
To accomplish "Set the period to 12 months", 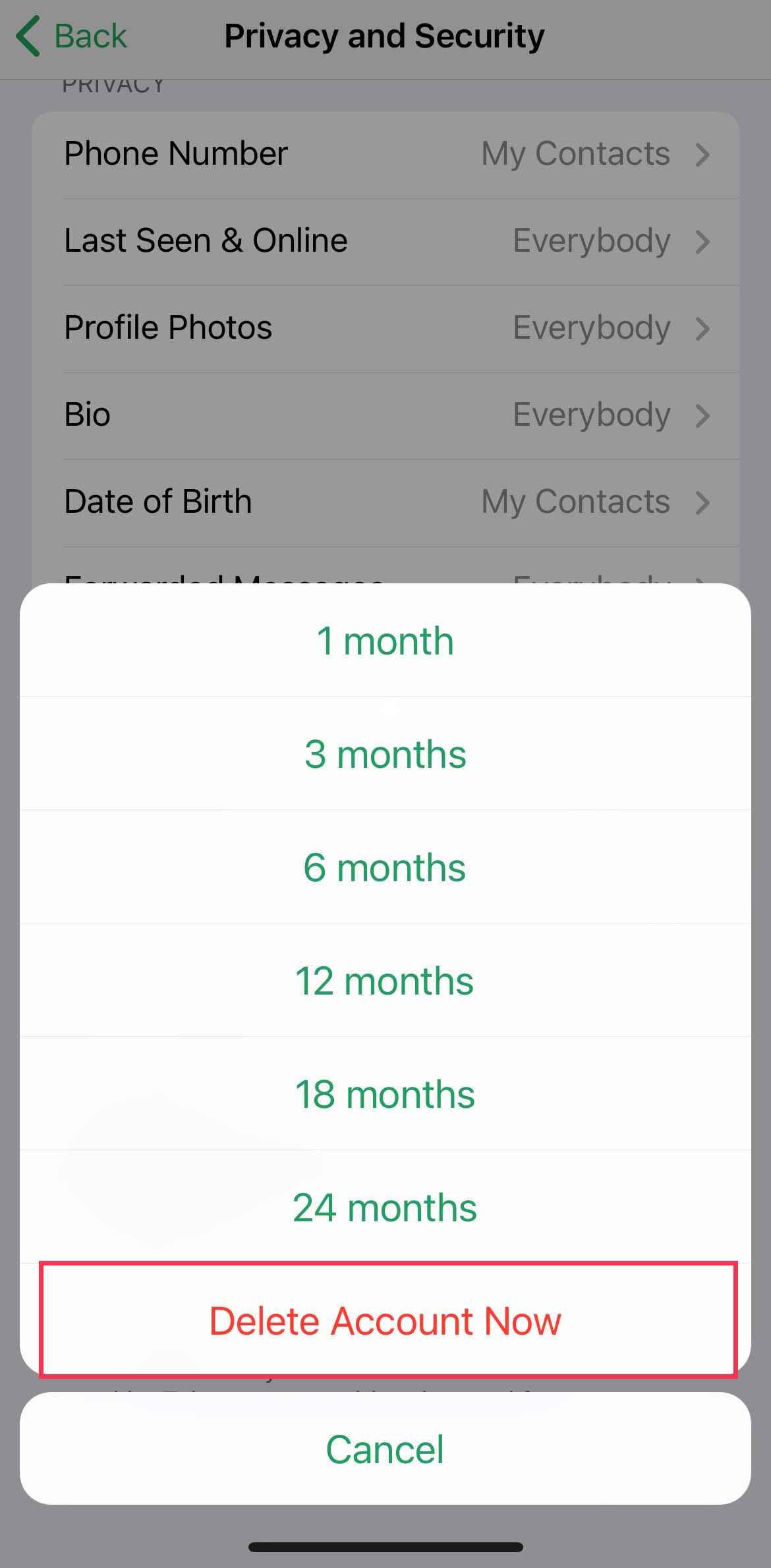I will coord(385,981).
